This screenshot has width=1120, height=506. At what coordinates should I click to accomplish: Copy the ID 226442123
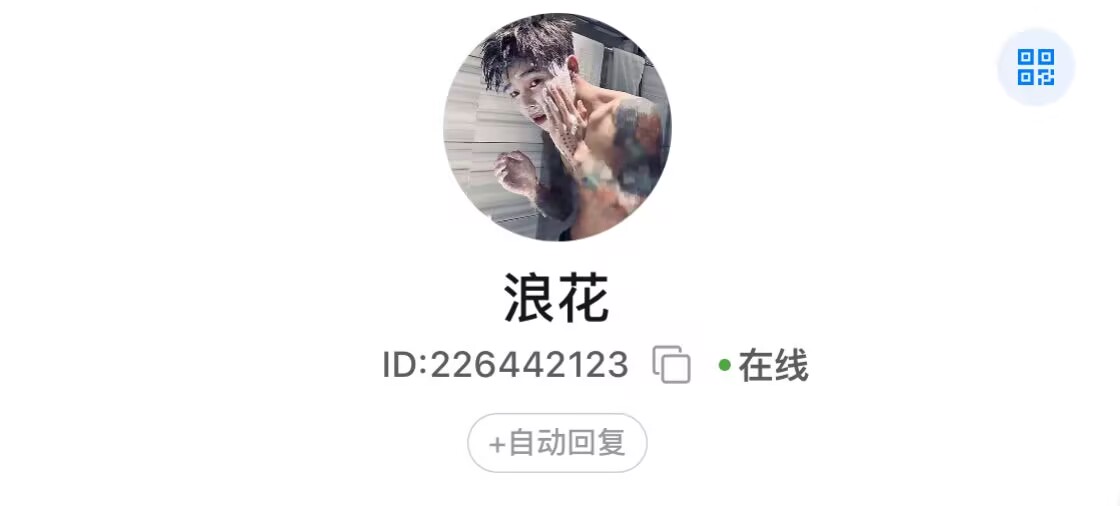672,365
